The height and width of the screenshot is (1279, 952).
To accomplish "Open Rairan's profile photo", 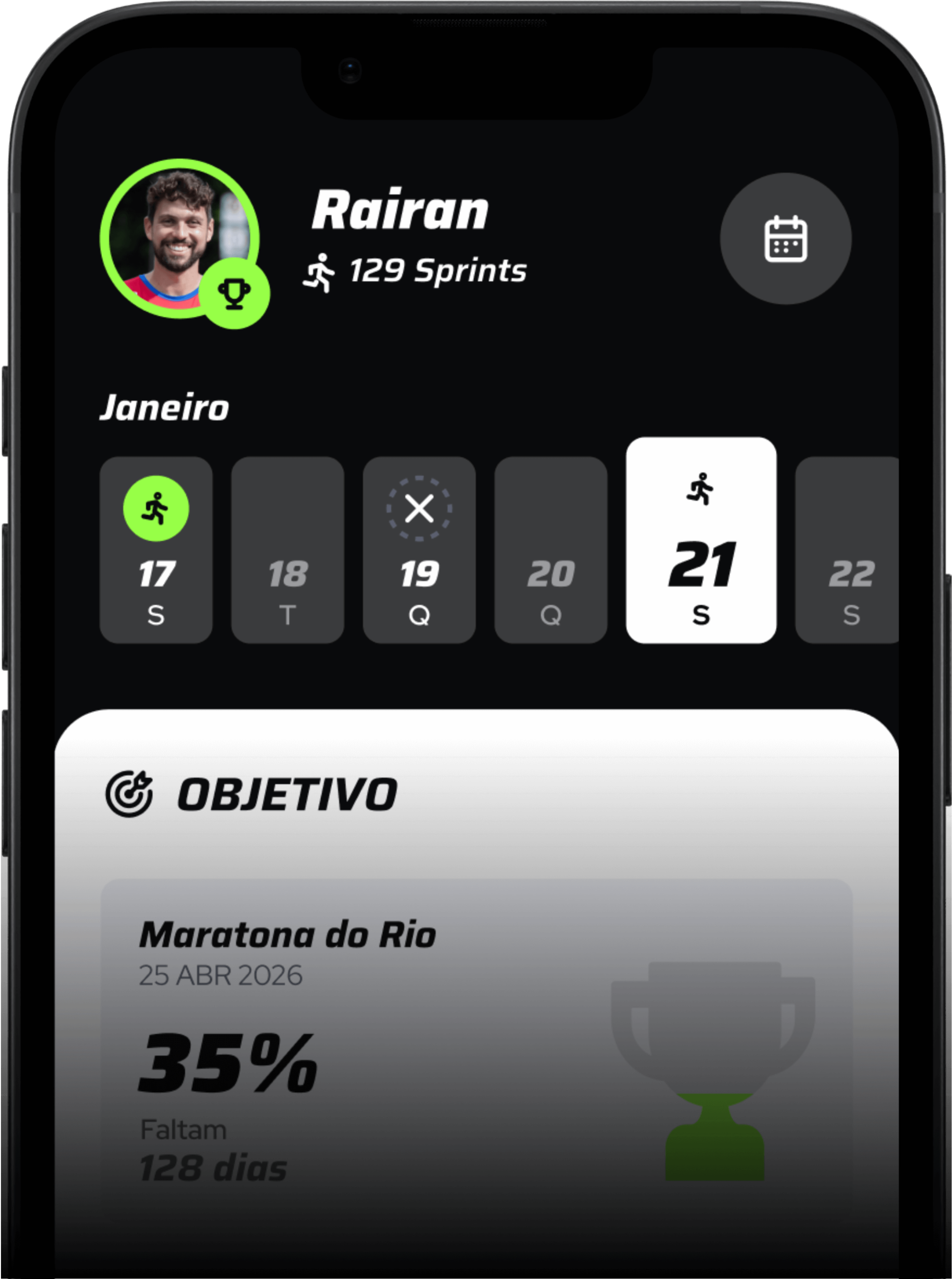I will click(x=179, y=238).
